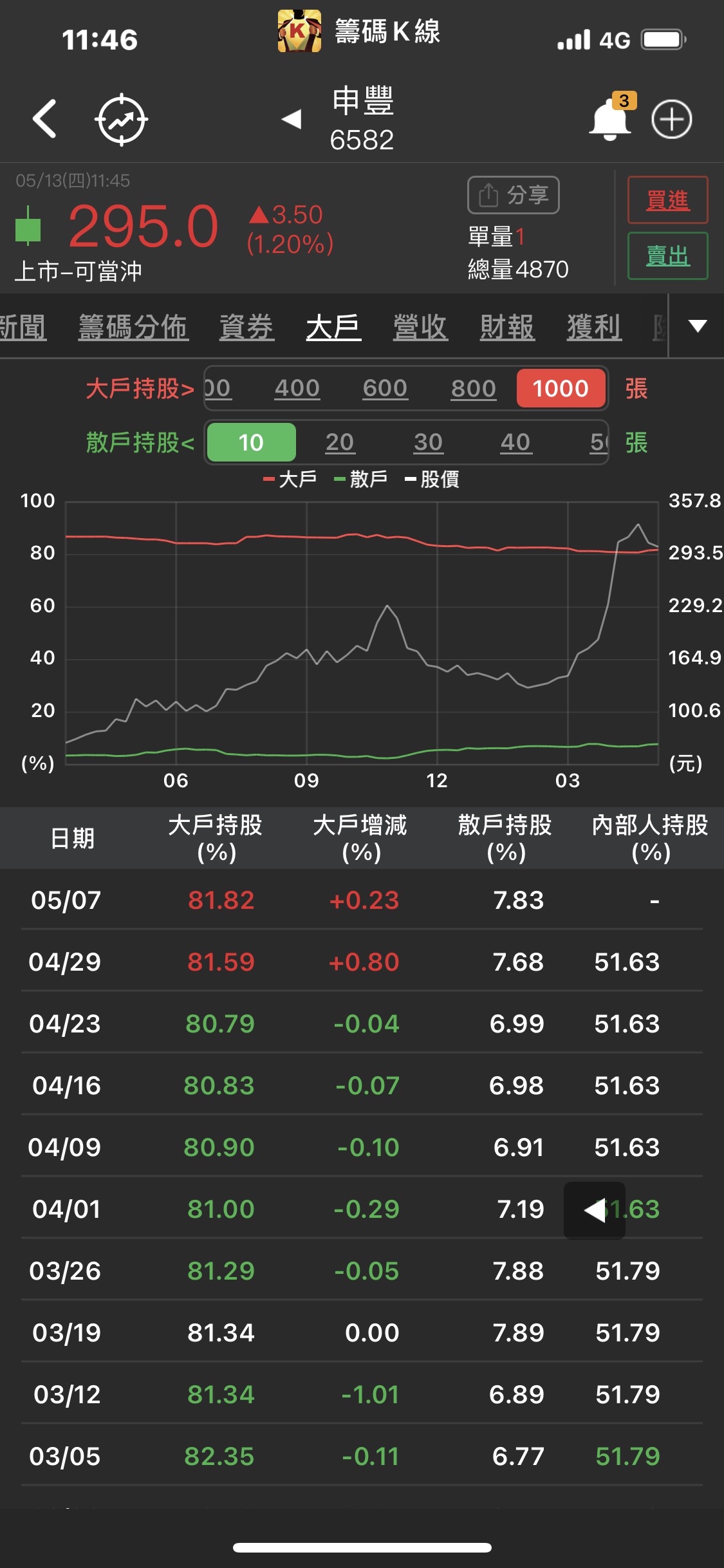The image size is (724, 1568).
Task: Select 30 for 散戶持股 threshold
Action: [x=428, y=442]
